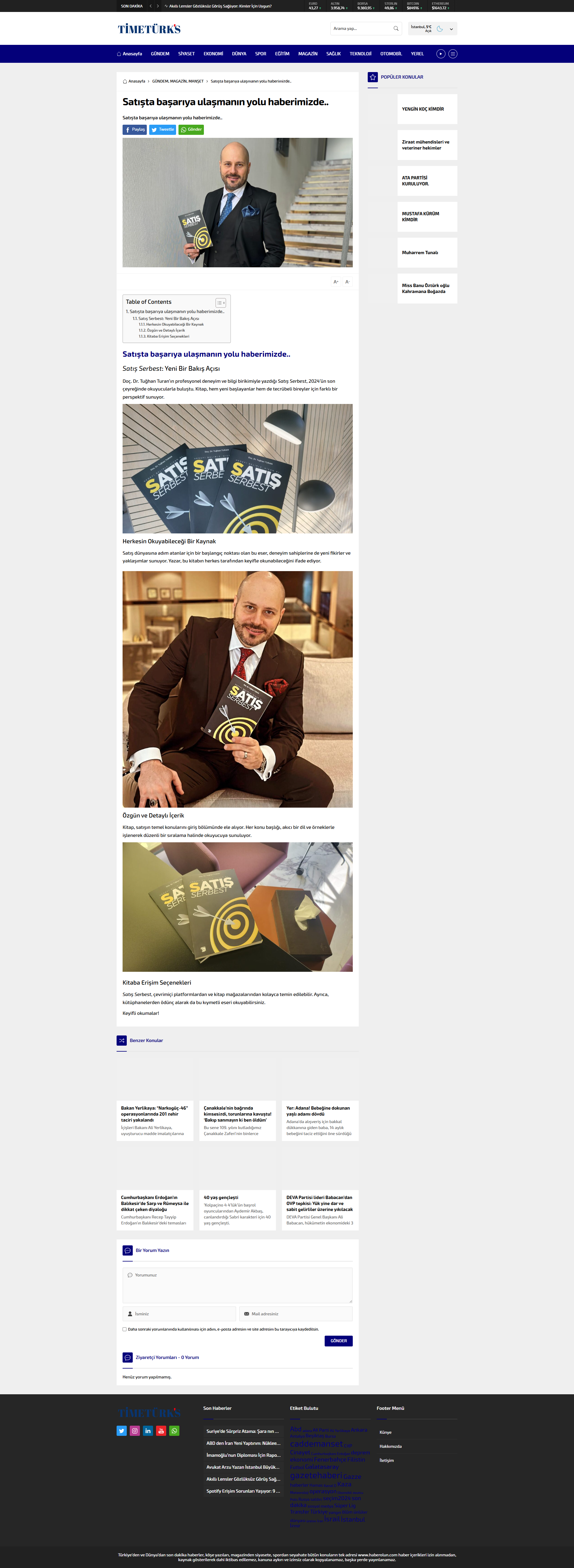Image resolution: width=574 pixels, height=1568 pixels.
Task: Open Instagram from the footer social icons
Action: [135, 1431]
